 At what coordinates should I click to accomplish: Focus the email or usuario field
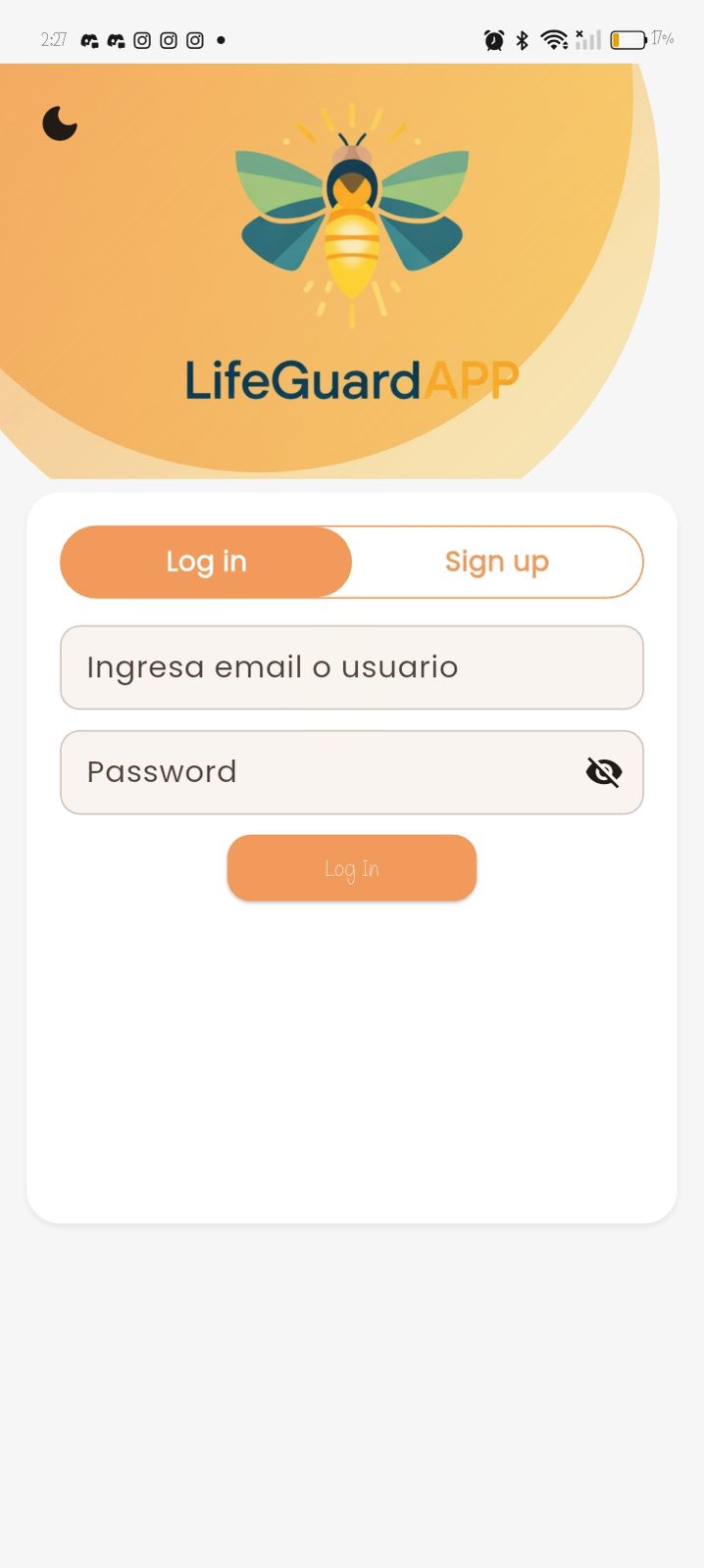click(351, 667)
